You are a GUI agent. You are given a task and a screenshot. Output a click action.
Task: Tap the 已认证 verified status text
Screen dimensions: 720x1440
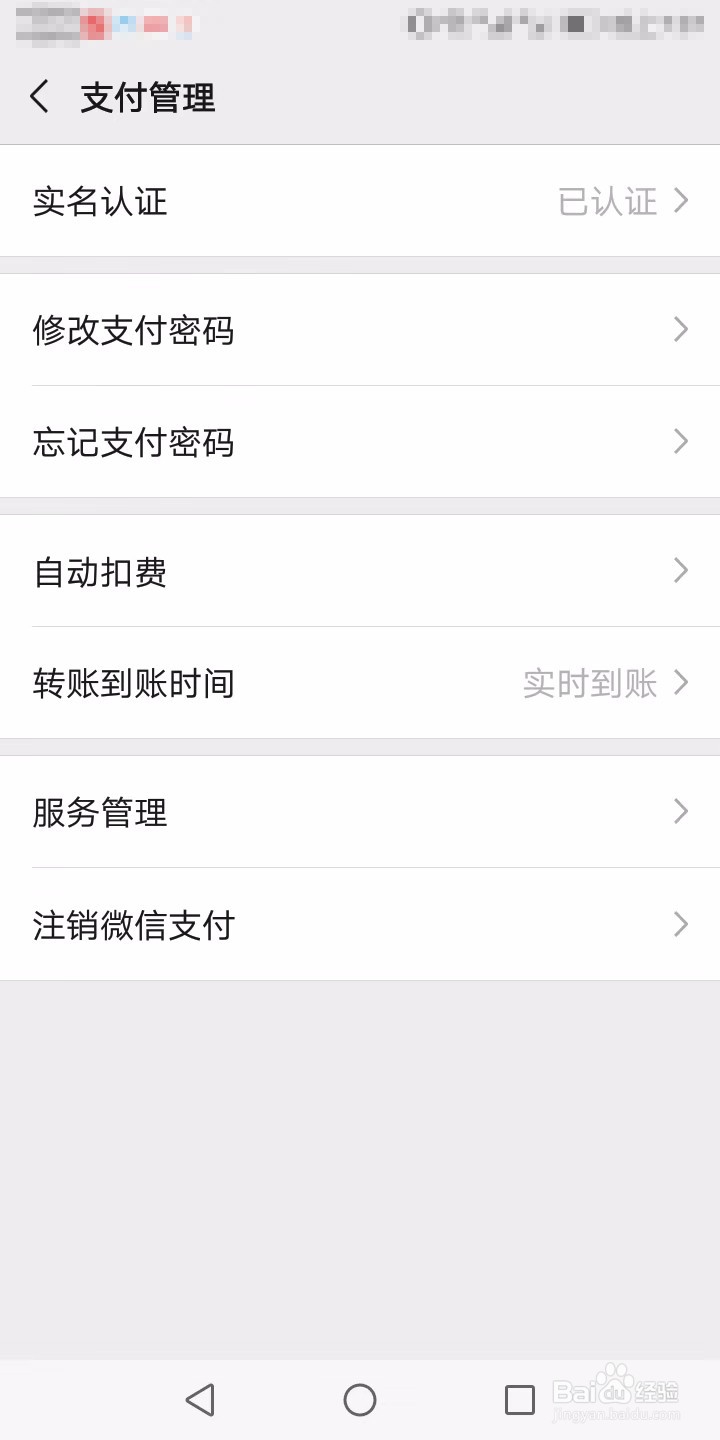coord(608,201)
